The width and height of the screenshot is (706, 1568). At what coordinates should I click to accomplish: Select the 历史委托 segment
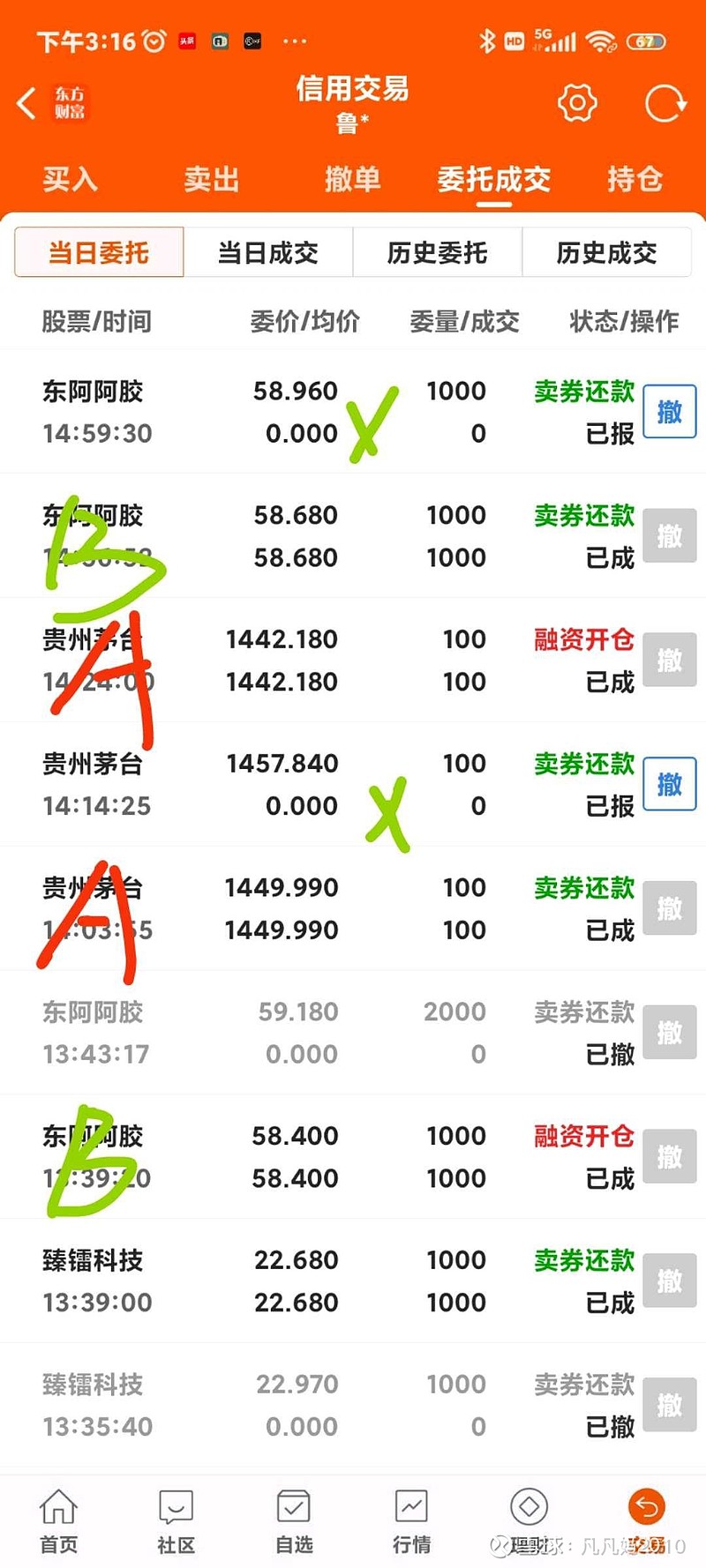(x=438, y=253)
